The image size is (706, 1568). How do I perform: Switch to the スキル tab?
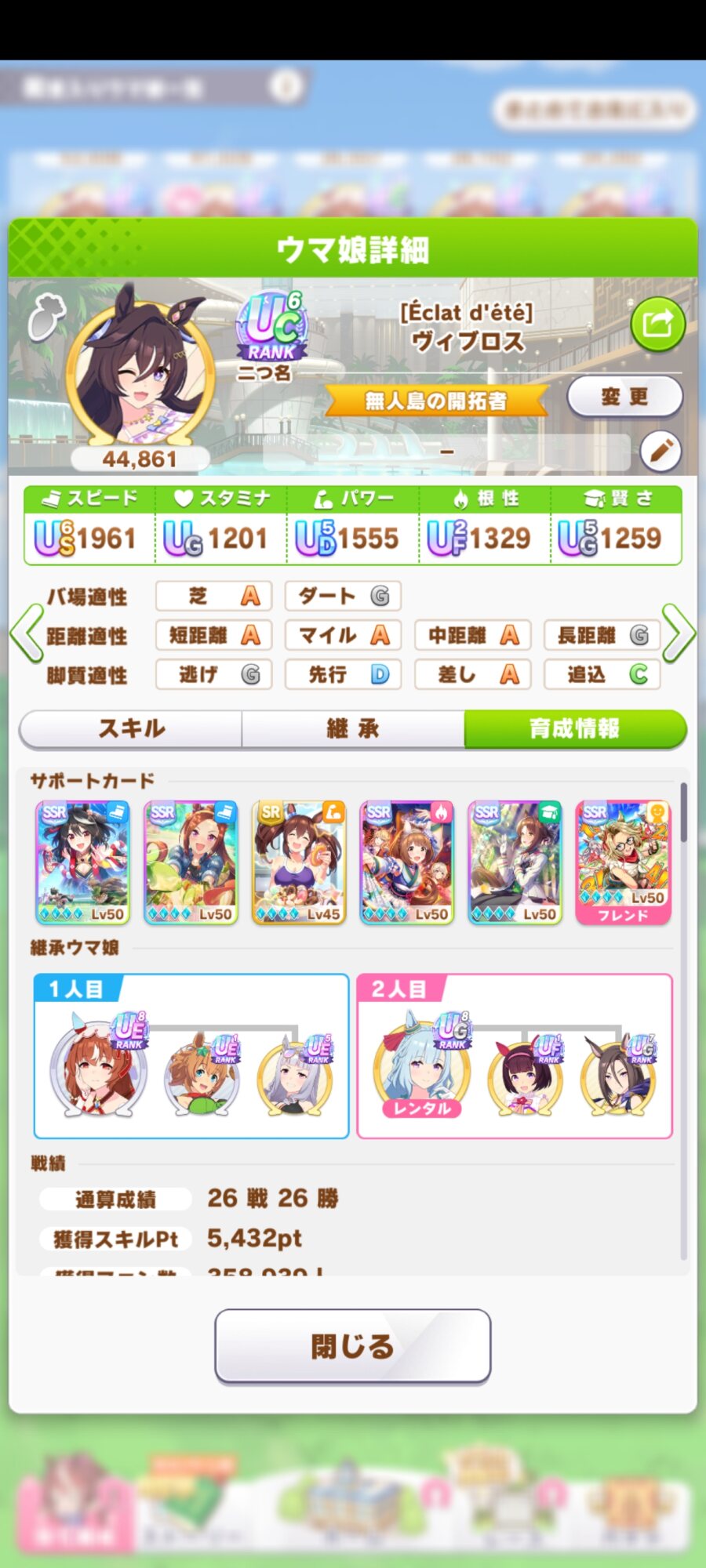[x=131, y=728]
